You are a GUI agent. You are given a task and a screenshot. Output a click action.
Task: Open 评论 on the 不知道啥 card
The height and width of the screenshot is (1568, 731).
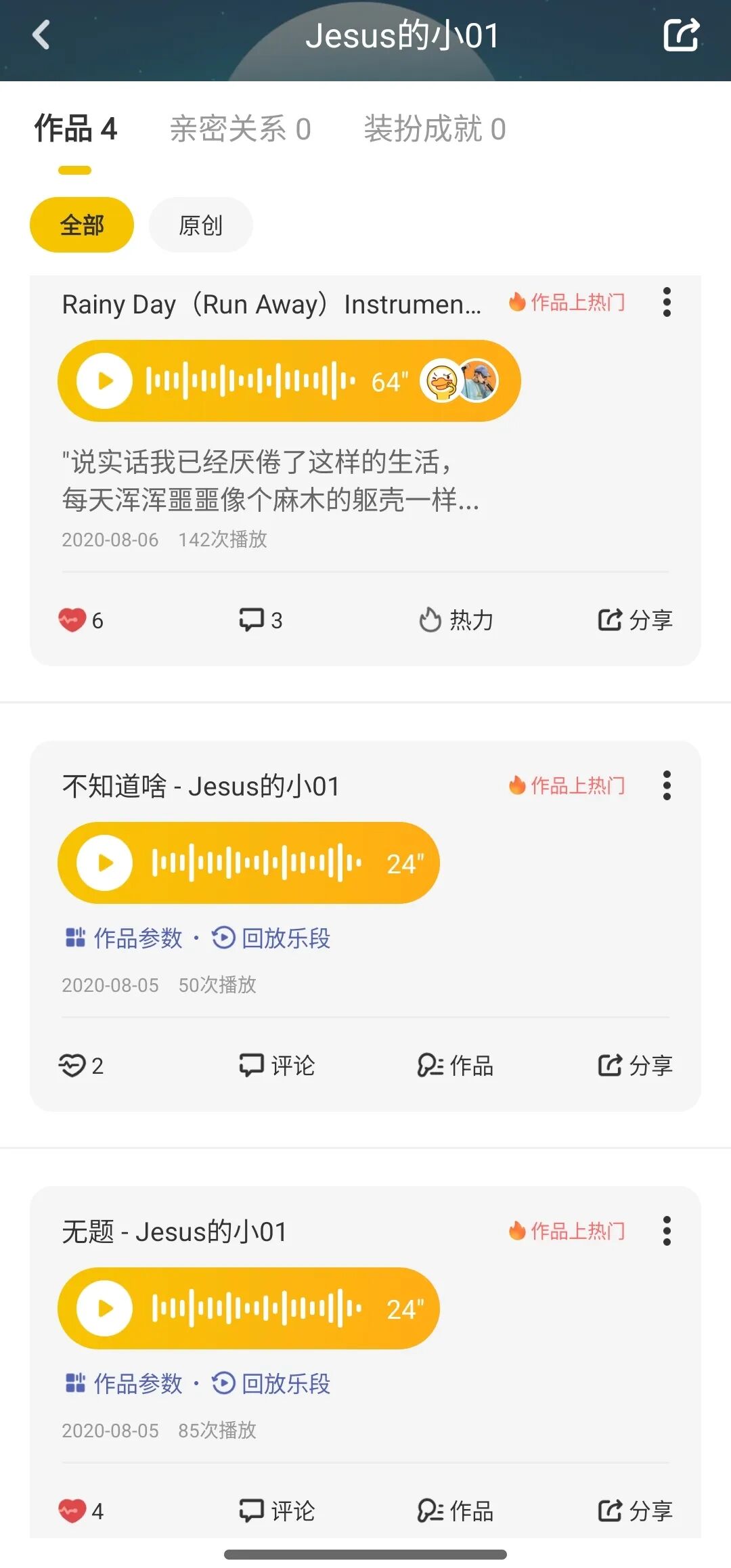277,1066
